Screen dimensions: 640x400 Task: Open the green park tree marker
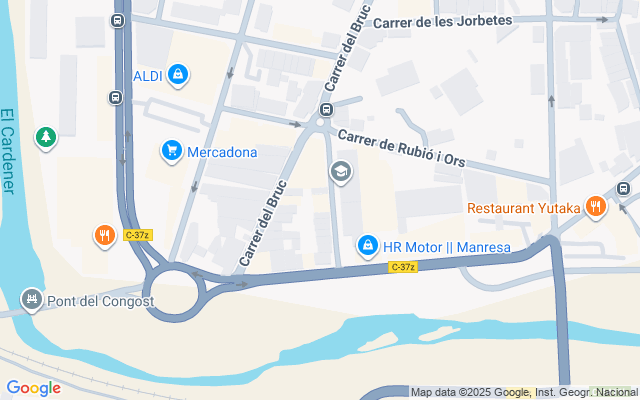point(46,138)
